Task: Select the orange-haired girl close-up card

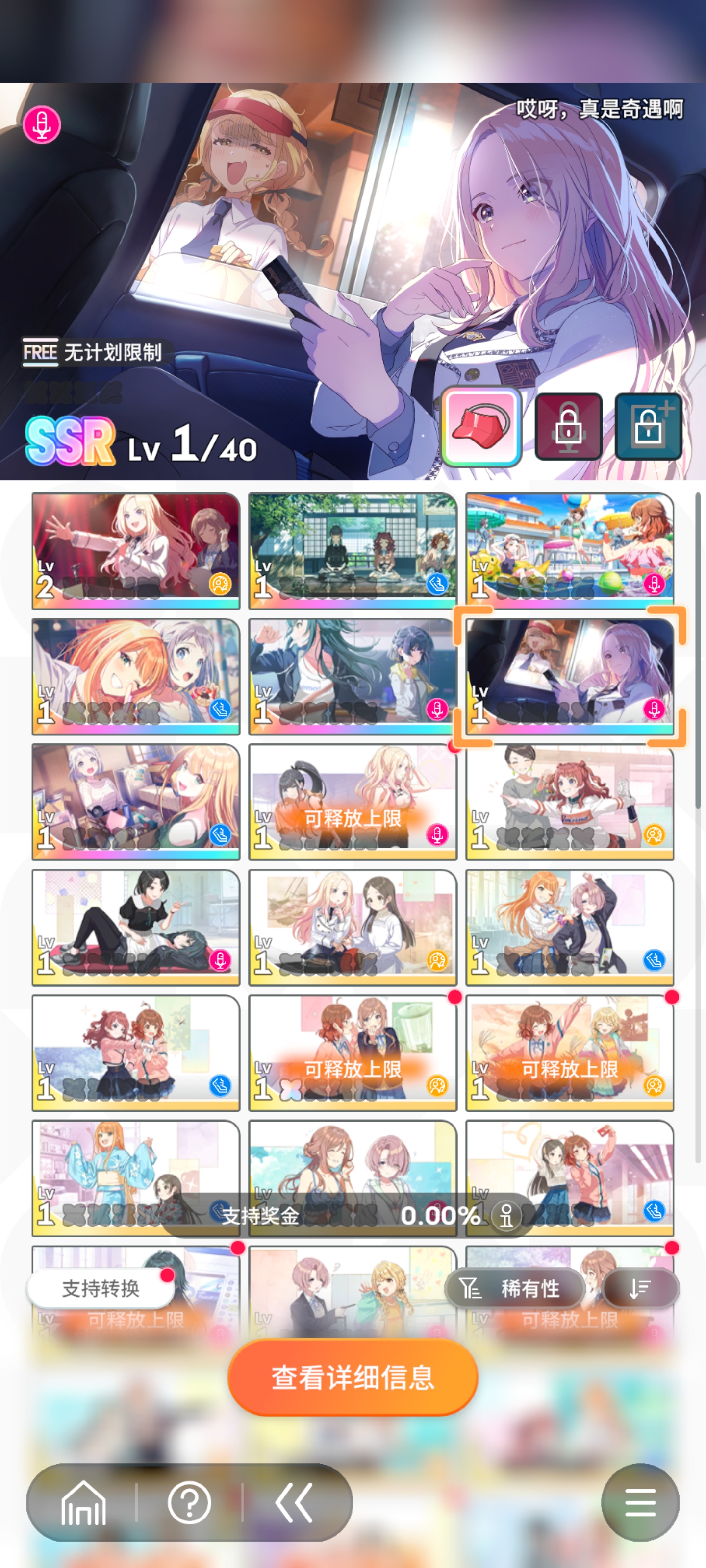Action: (x=136, y=676)
